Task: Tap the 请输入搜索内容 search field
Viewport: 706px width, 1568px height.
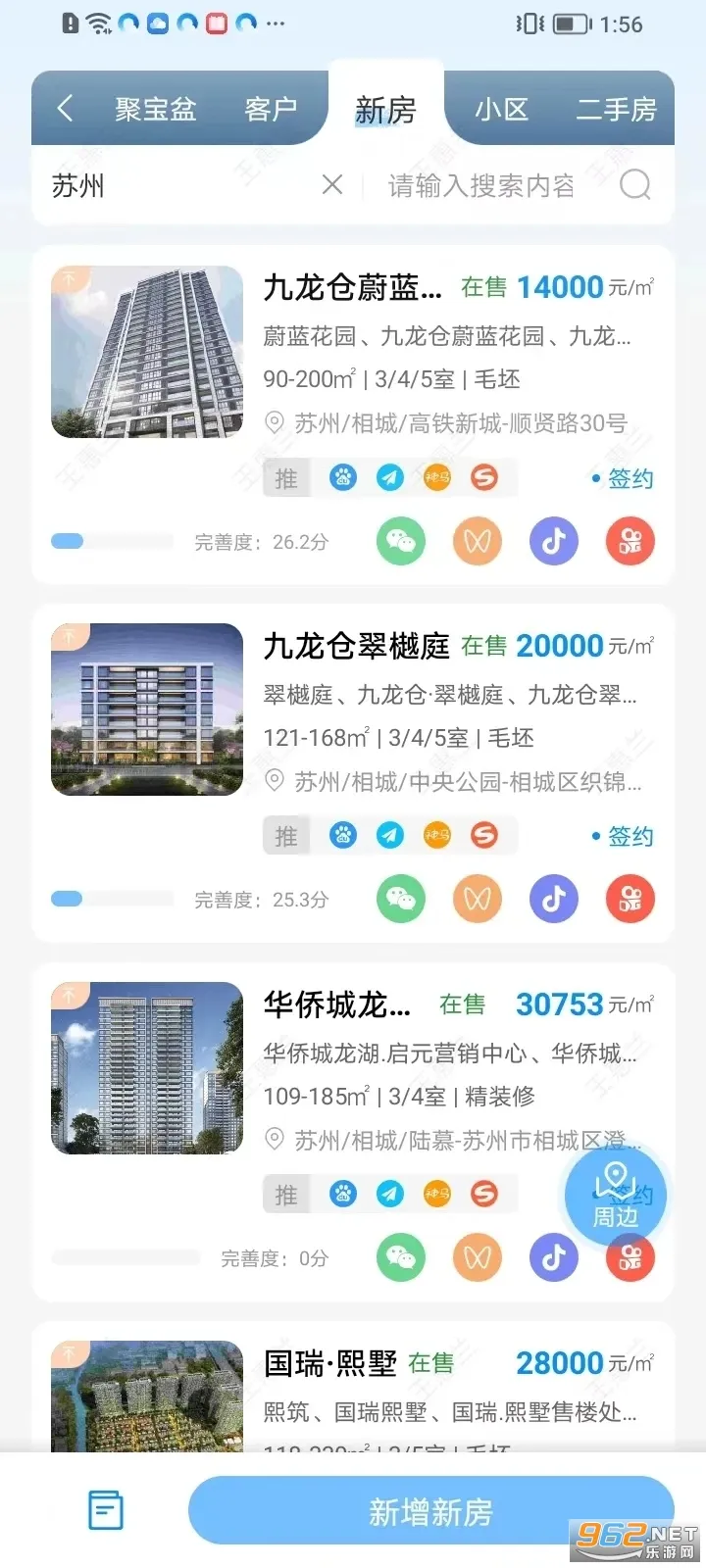Action: coord(480,185)
